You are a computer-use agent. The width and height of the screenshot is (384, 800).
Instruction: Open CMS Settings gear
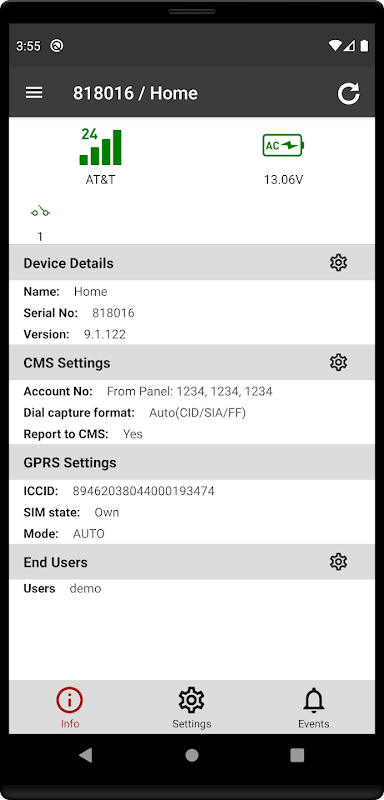(338, 362)
